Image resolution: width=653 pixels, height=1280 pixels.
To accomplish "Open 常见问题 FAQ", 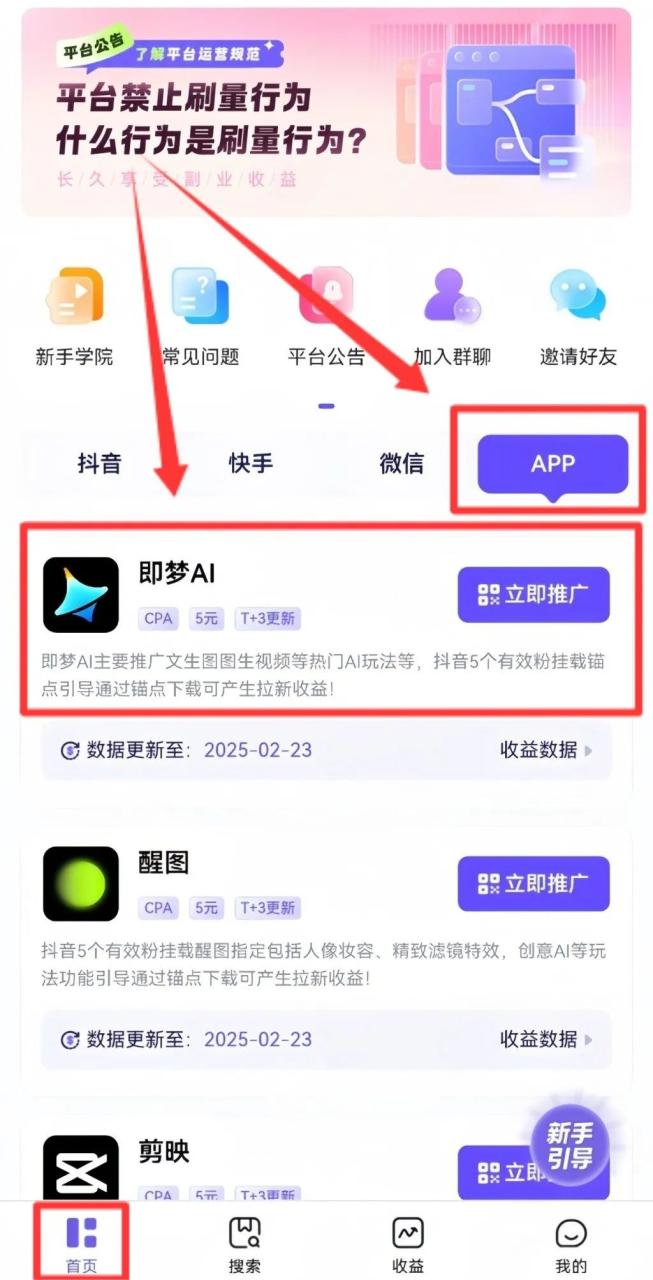I will pos(200,315).
